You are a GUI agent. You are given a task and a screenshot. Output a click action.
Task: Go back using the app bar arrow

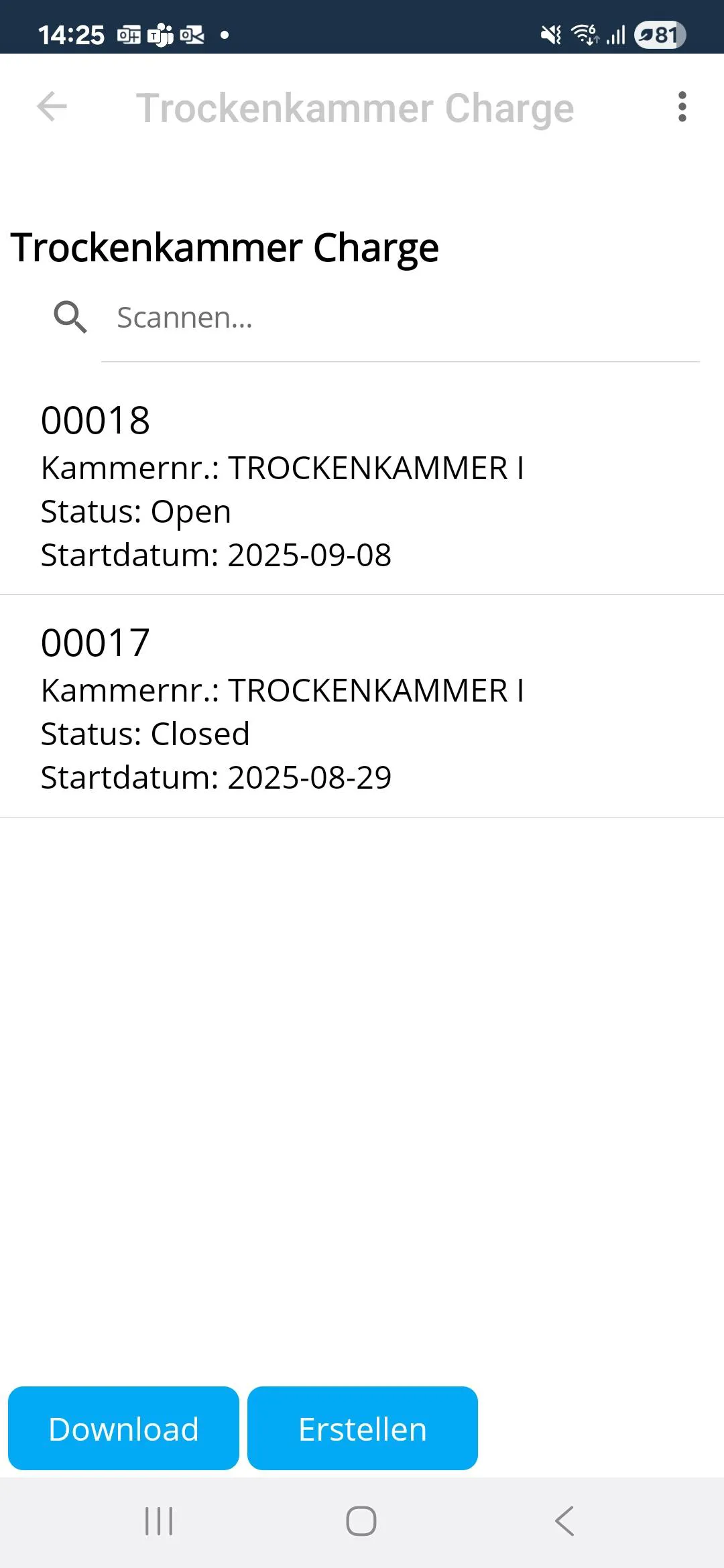(x=52, y=107)
